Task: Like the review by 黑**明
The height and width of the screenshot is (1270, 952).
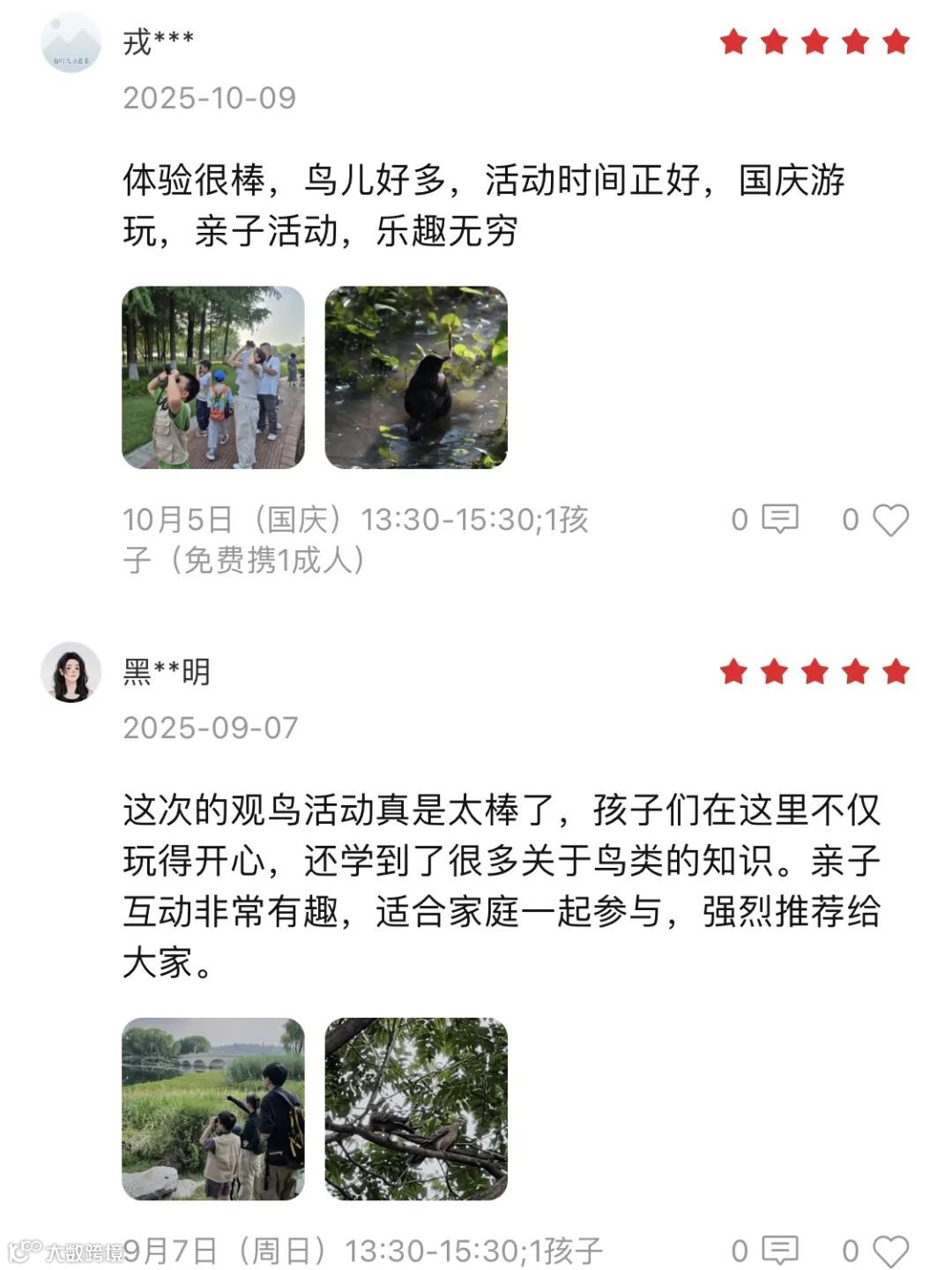Action: pos(890,1250)
